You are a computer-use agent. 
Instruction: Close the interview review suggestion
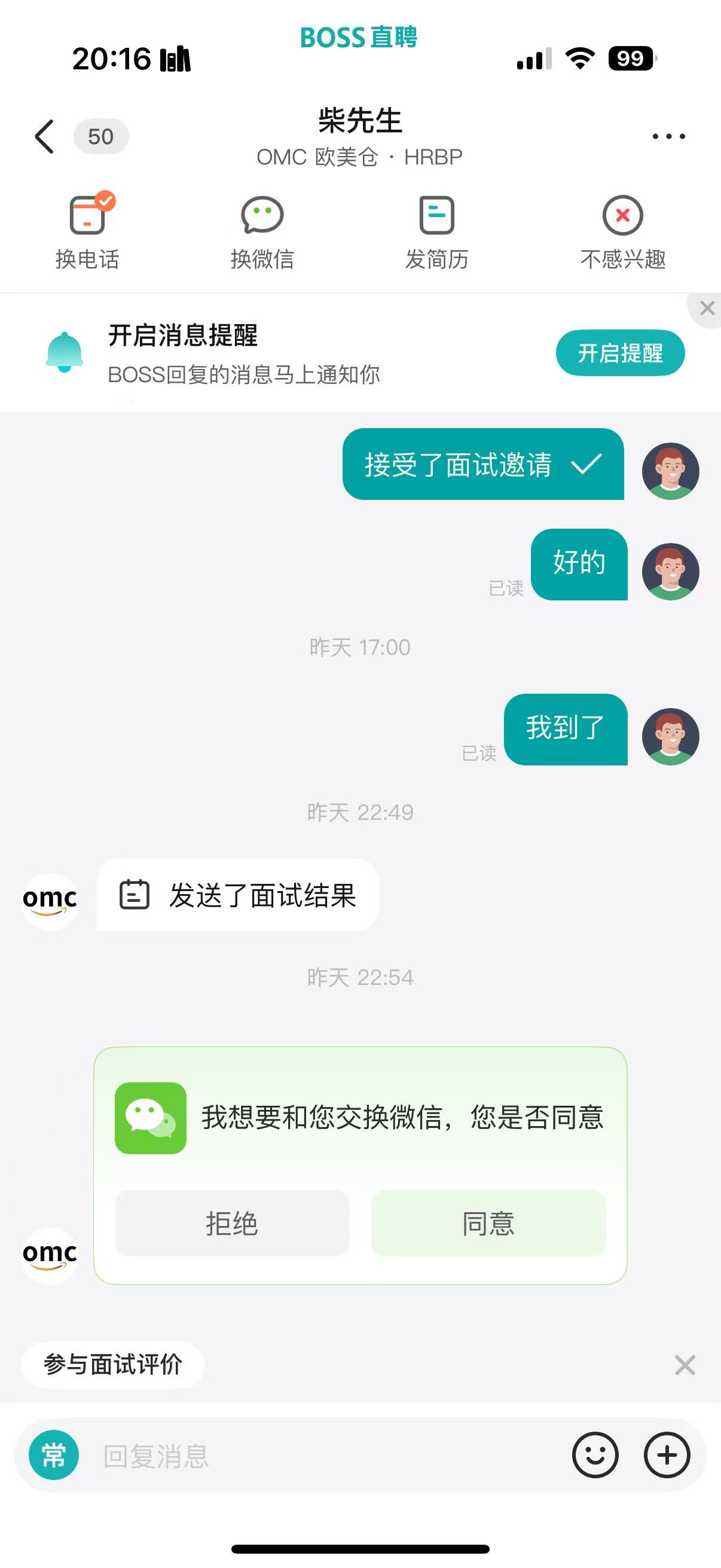click(685, 1365)
